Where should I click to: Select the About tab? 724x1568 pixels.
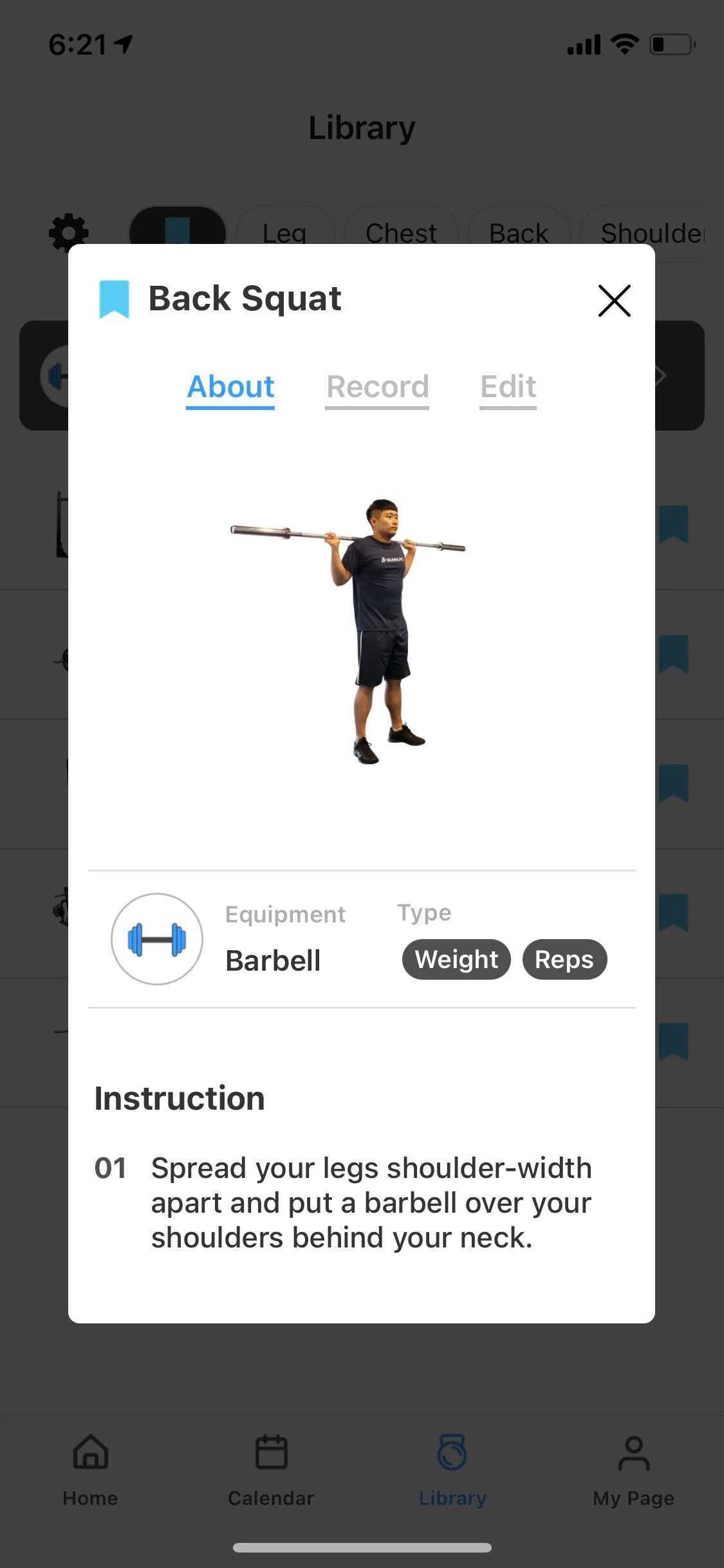pyautogui.click(x=230, y=387)
